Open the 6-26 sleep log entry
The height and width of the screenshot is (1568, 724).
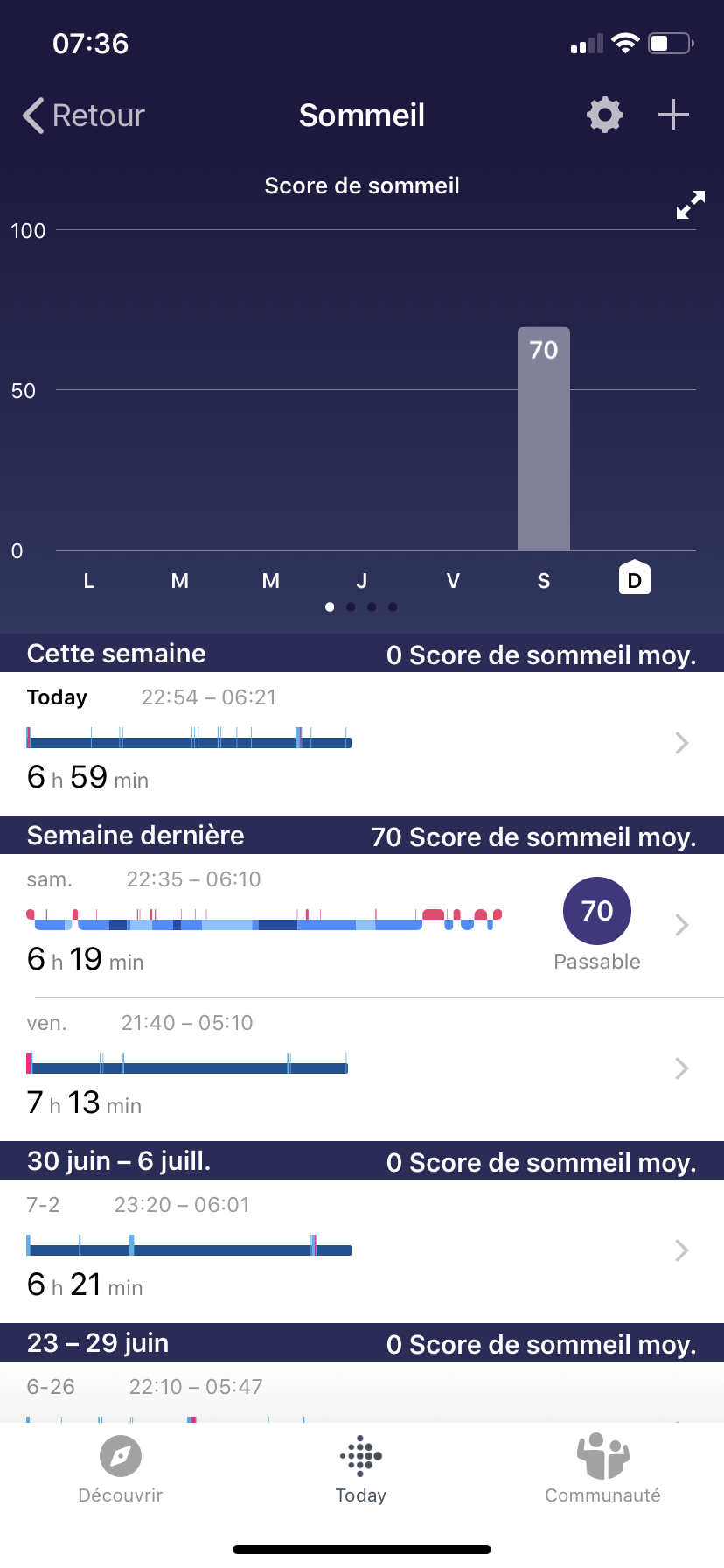click(362, 1396)
